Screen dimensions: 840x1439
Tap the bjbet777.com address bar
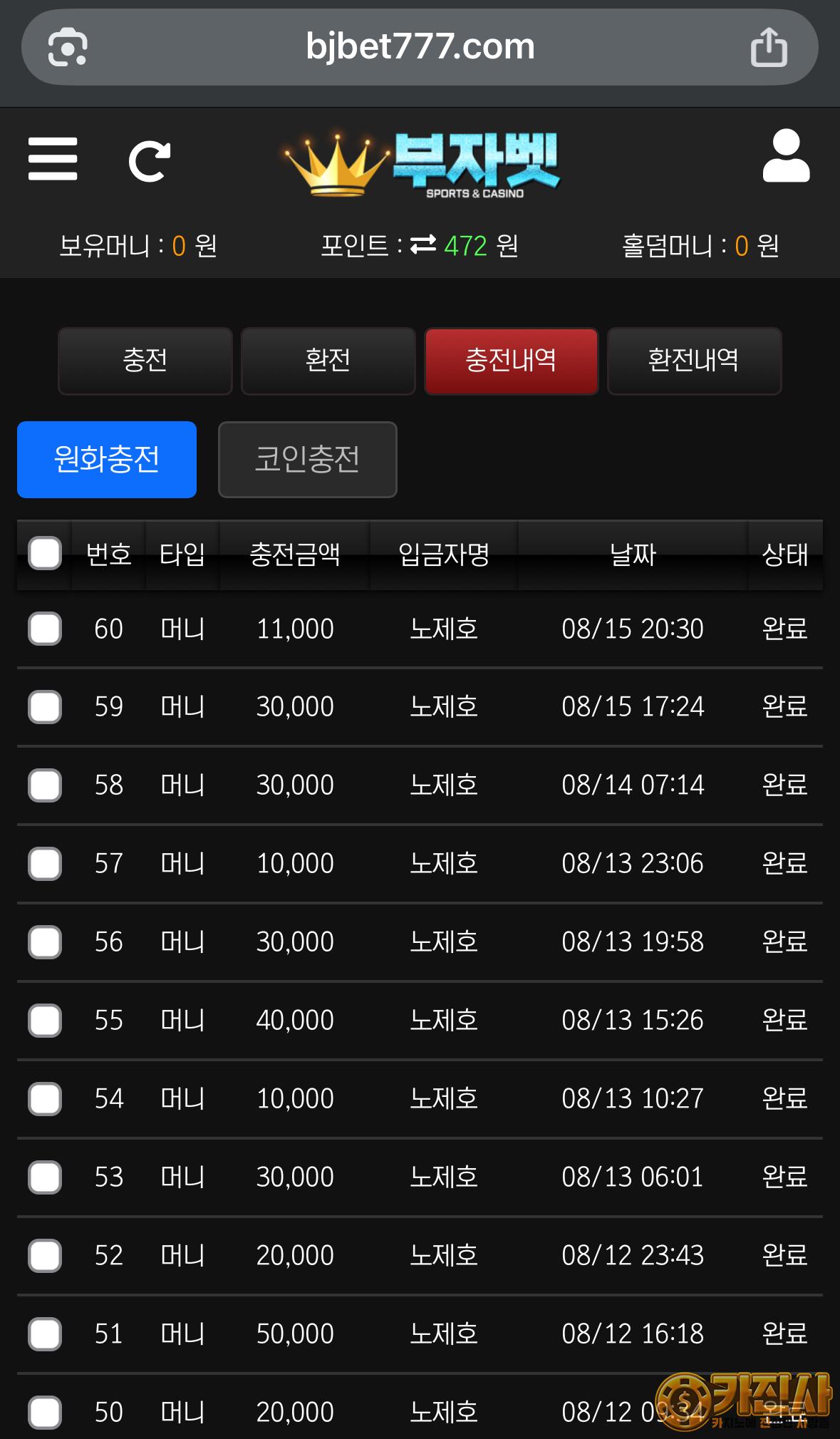[420, 47]
